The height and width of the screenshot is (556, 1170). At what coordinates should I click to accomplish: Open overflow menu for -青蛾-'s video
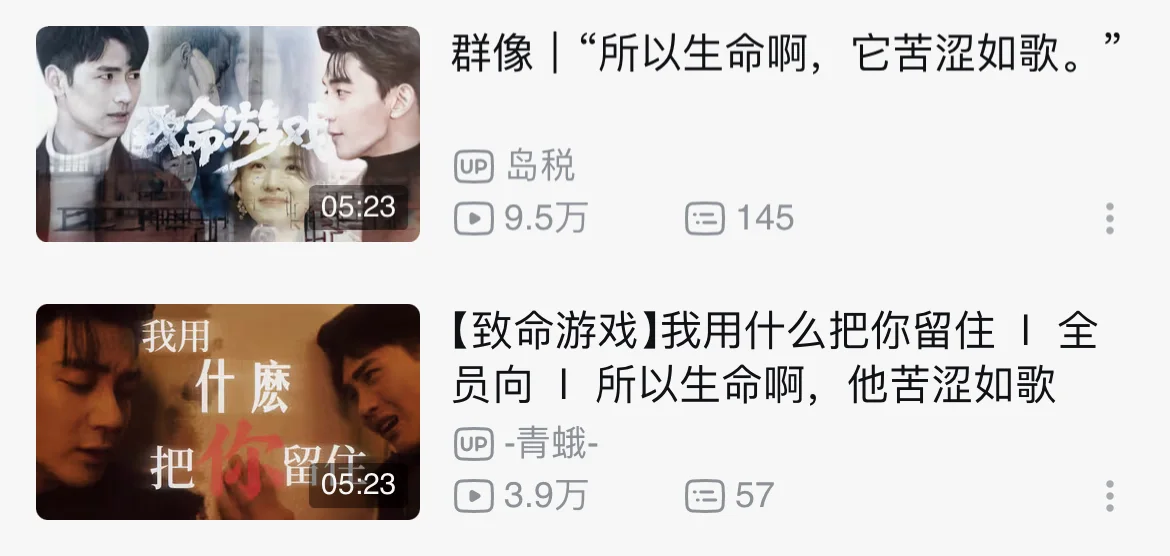point(1109,495)
